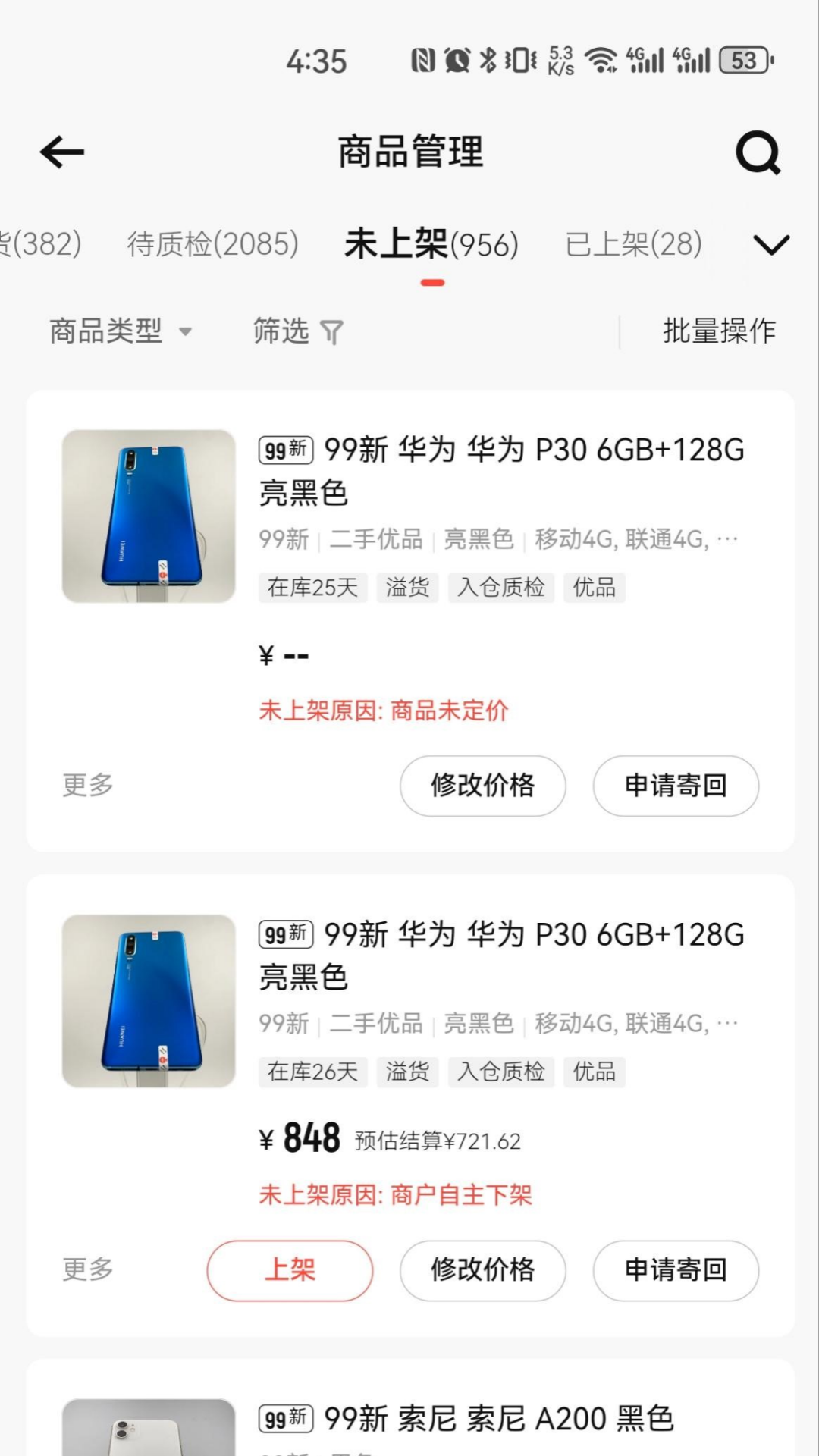This screenshot has width=819, height=1456.
Task: Tap the 溢货 tag on the first listing
Action: point(407,587)
